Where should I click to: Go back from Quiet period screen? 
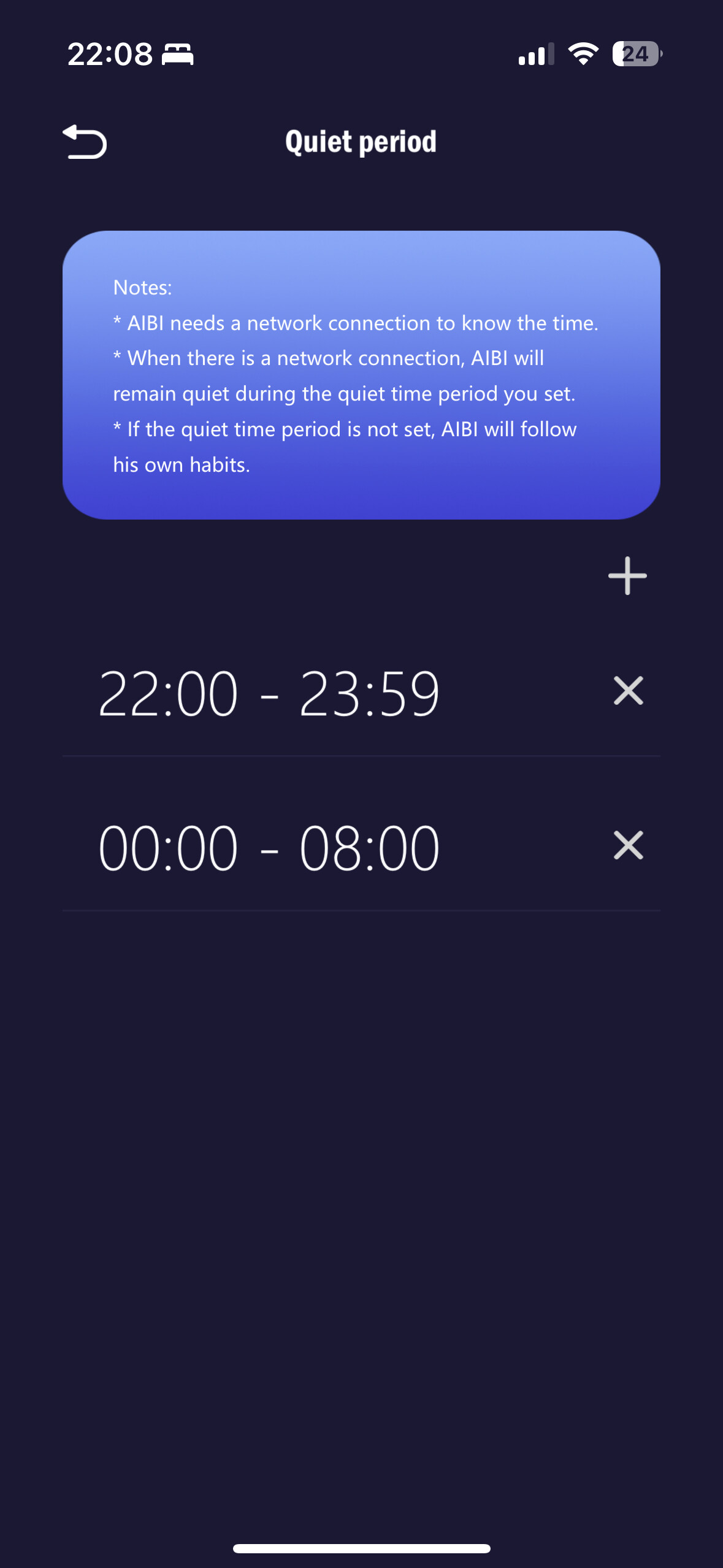point(85,142)
